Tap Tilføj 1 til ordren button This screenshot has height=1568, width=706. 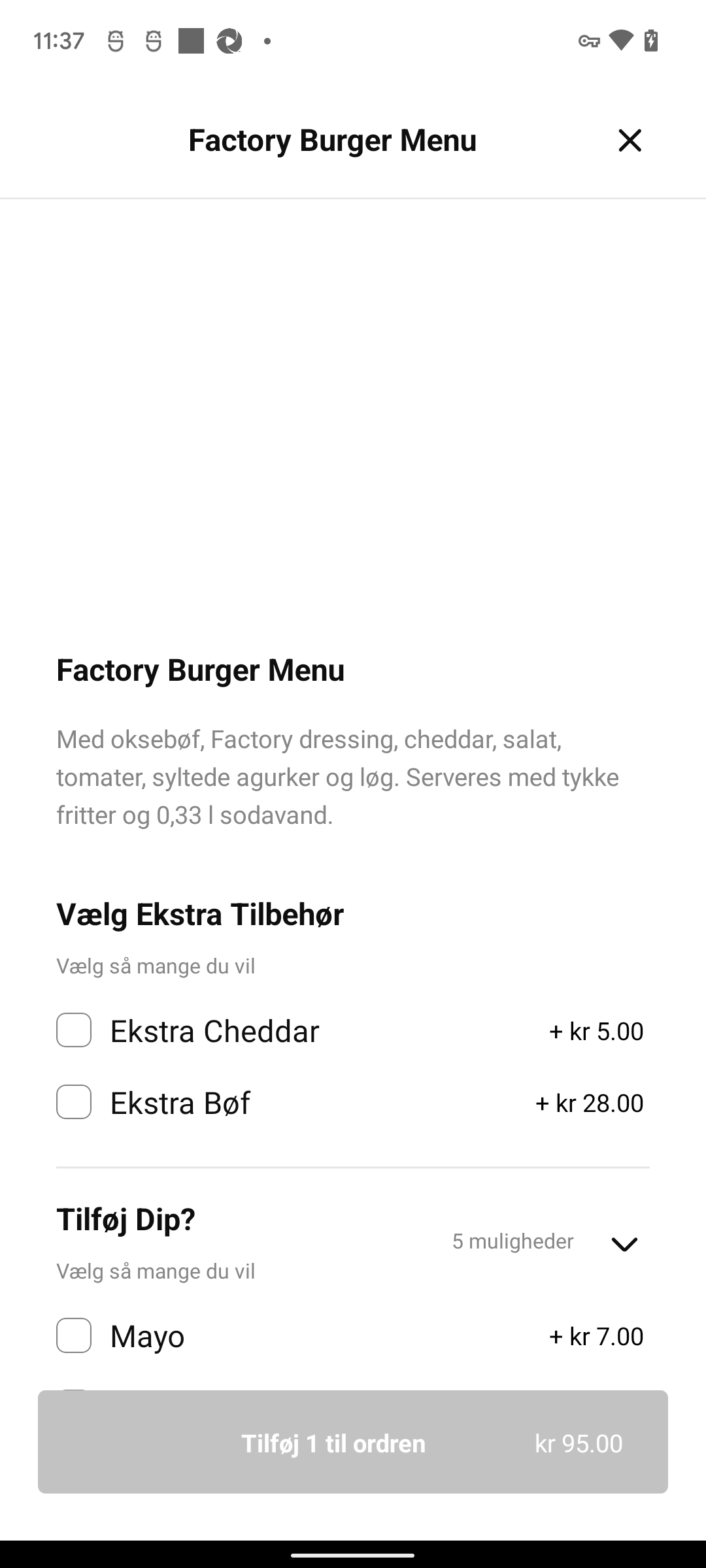pos(353,1442)
